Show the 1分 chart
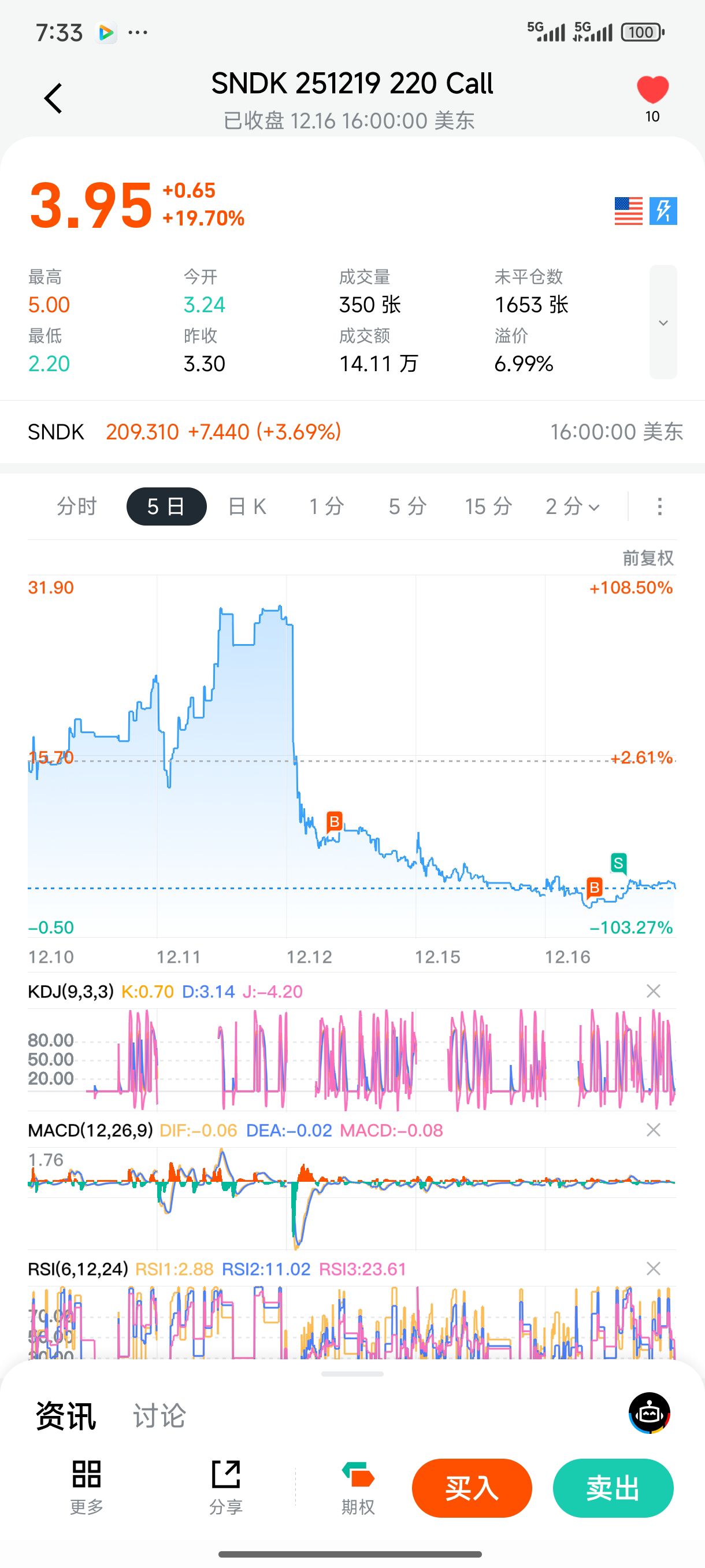 [x=326, y=506]
